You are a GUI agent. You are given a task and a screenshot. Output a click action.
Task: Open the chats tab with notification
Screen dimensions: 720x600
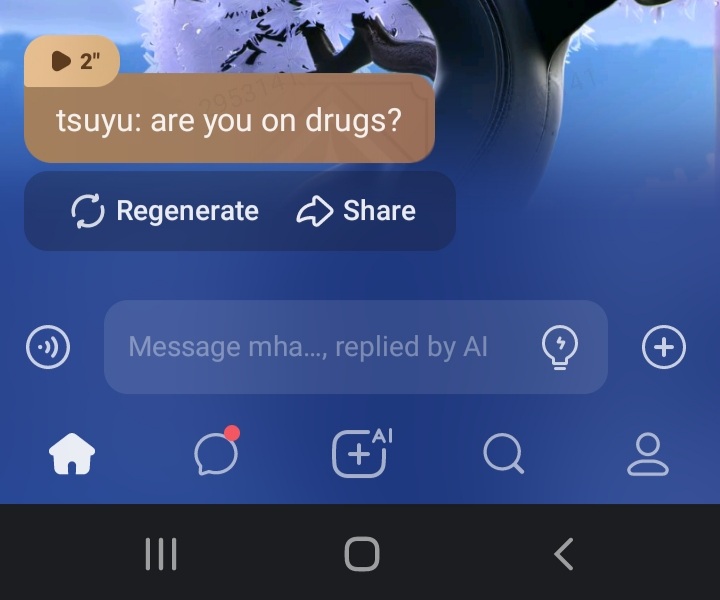[x=216, y=455]
